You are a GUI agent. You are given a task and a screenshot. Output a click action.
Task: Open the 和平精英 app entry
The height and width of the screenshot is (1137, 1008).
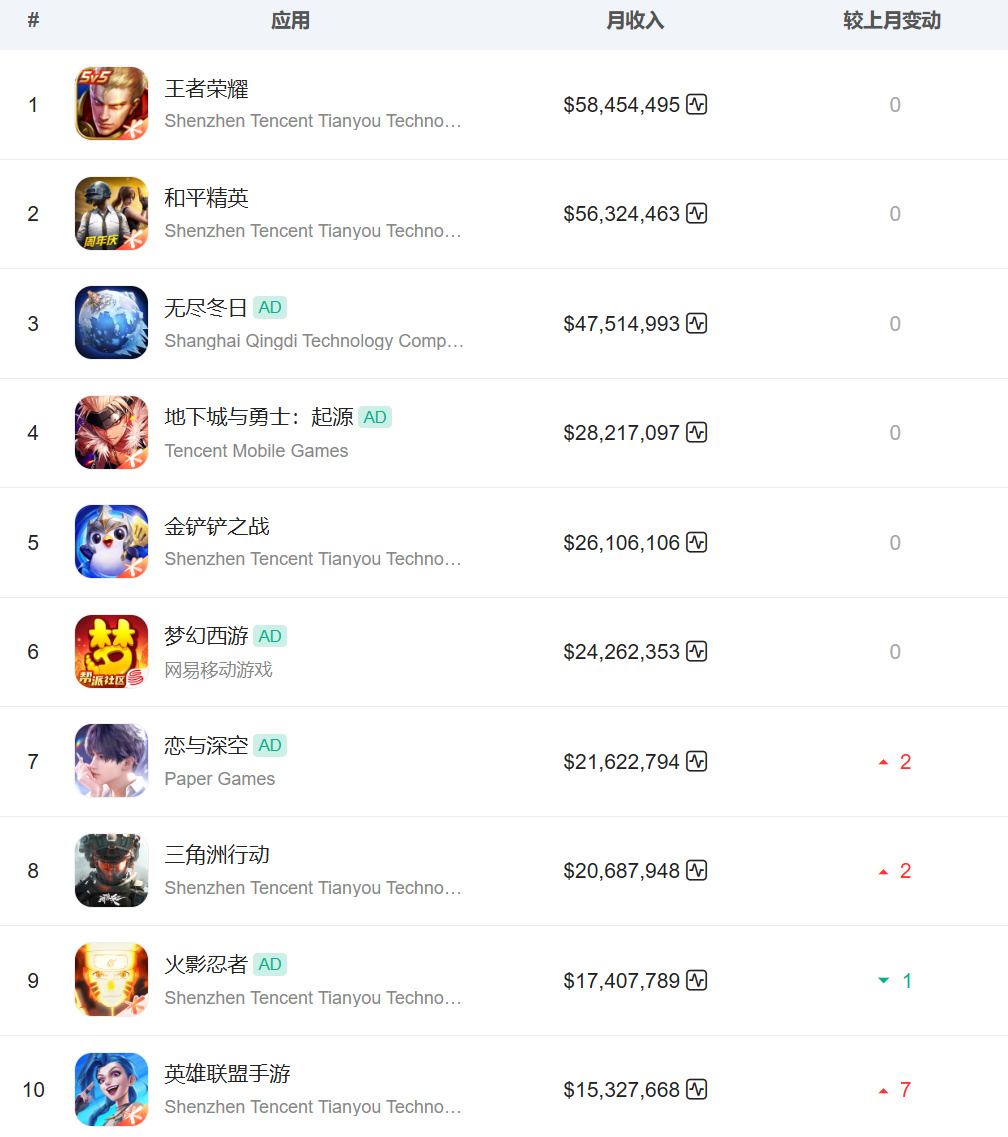[x=206, y=199]
